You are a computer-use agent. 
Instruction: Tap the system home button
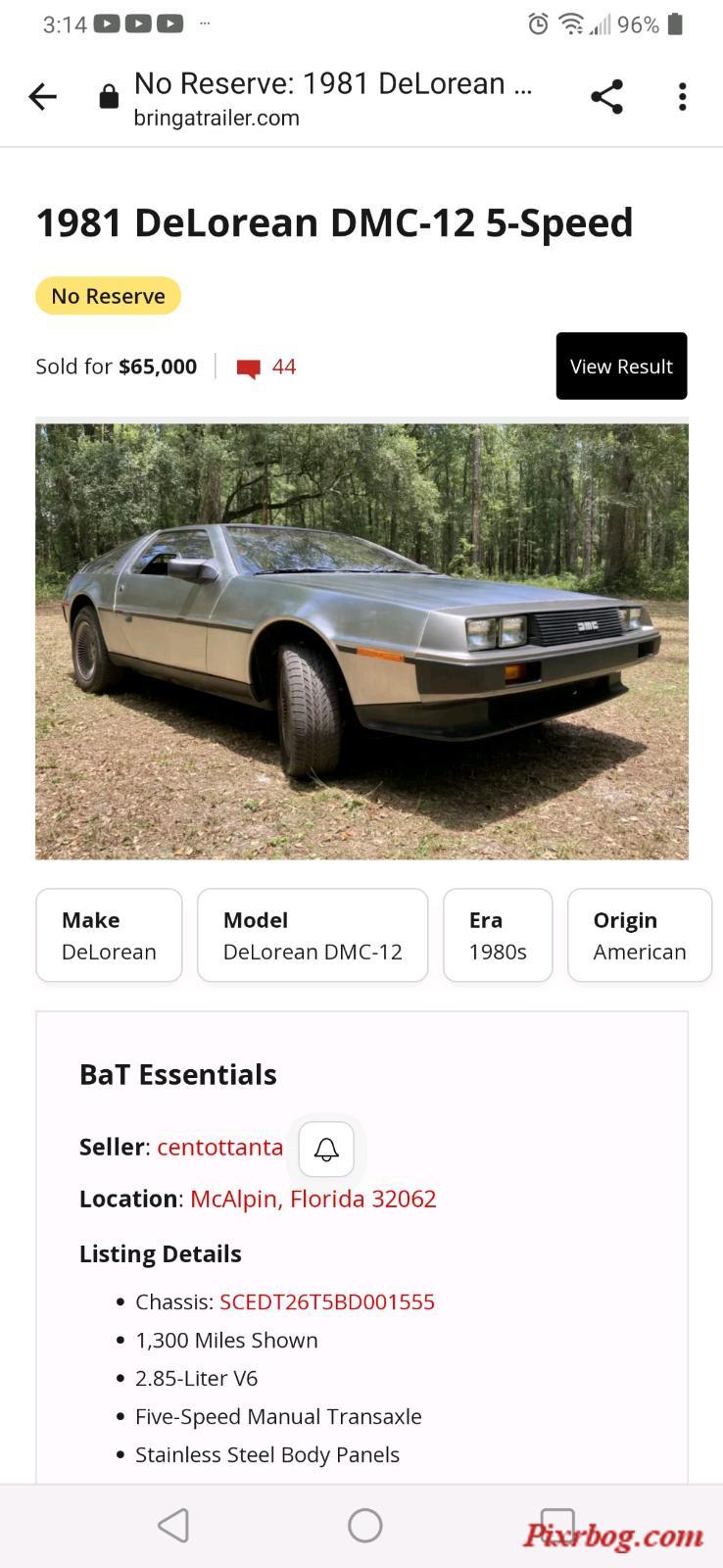point(364,1525)
